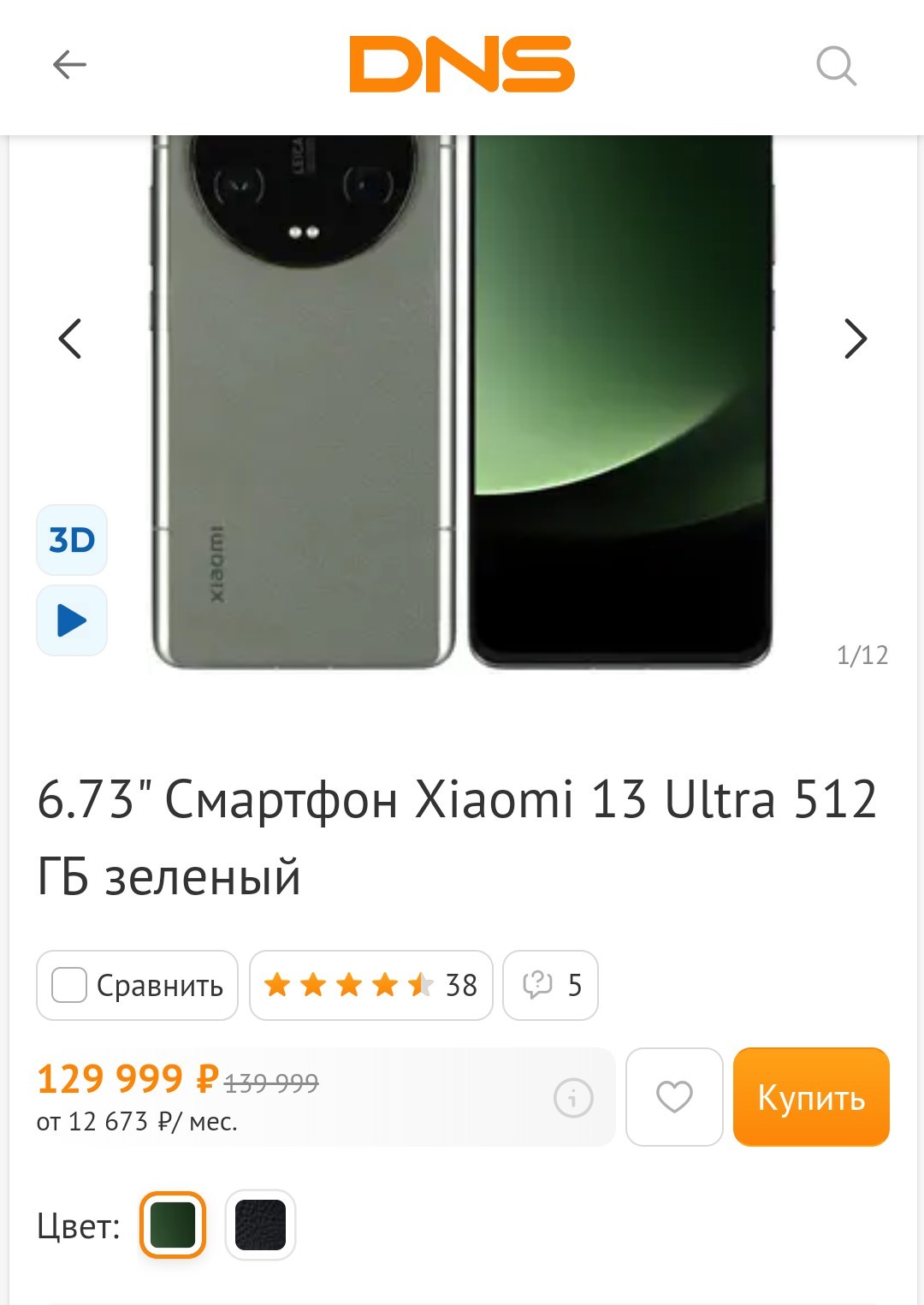Play the product video
Image resolution: width=924 pixels, height=1305 pixels.
coord(72,620)
